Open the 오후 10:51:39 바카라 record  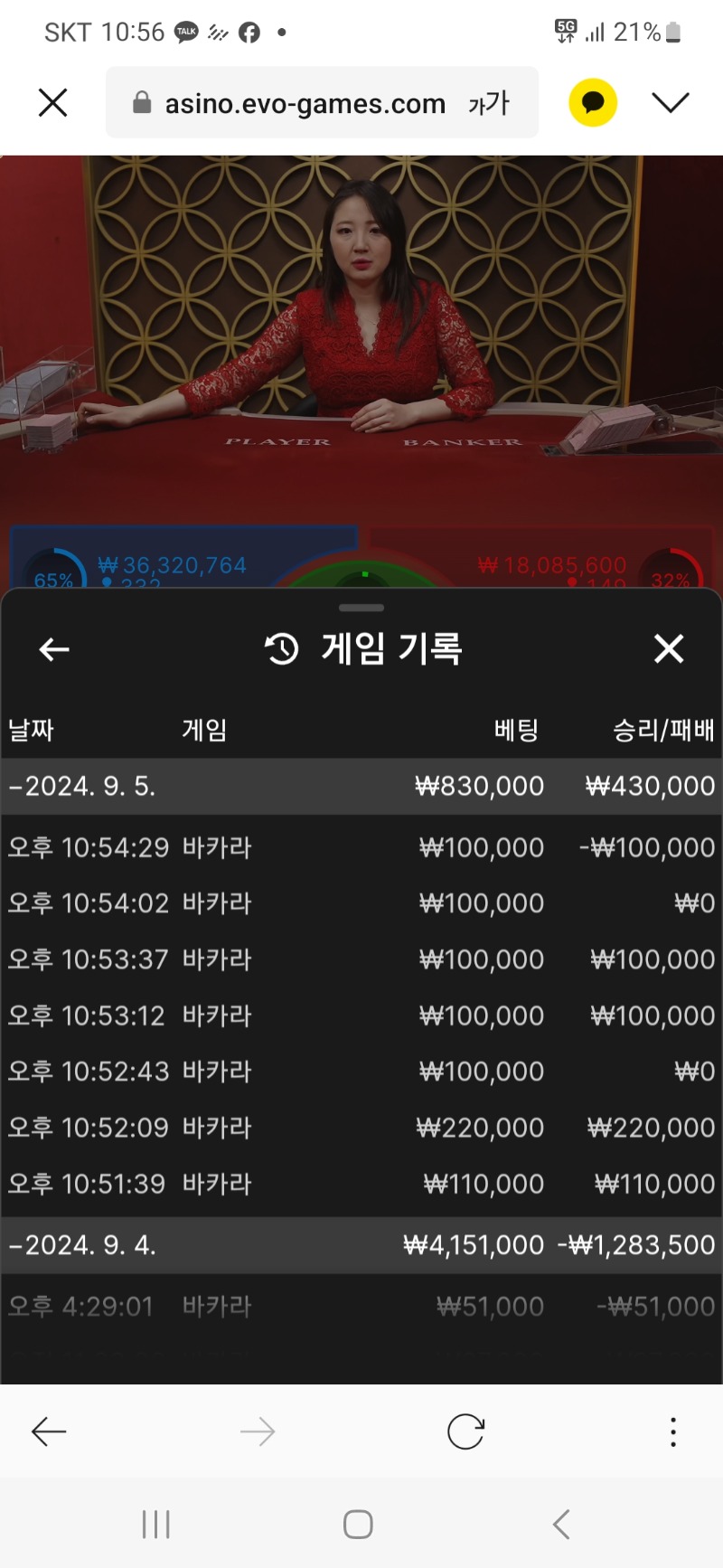pos(361,1184)
